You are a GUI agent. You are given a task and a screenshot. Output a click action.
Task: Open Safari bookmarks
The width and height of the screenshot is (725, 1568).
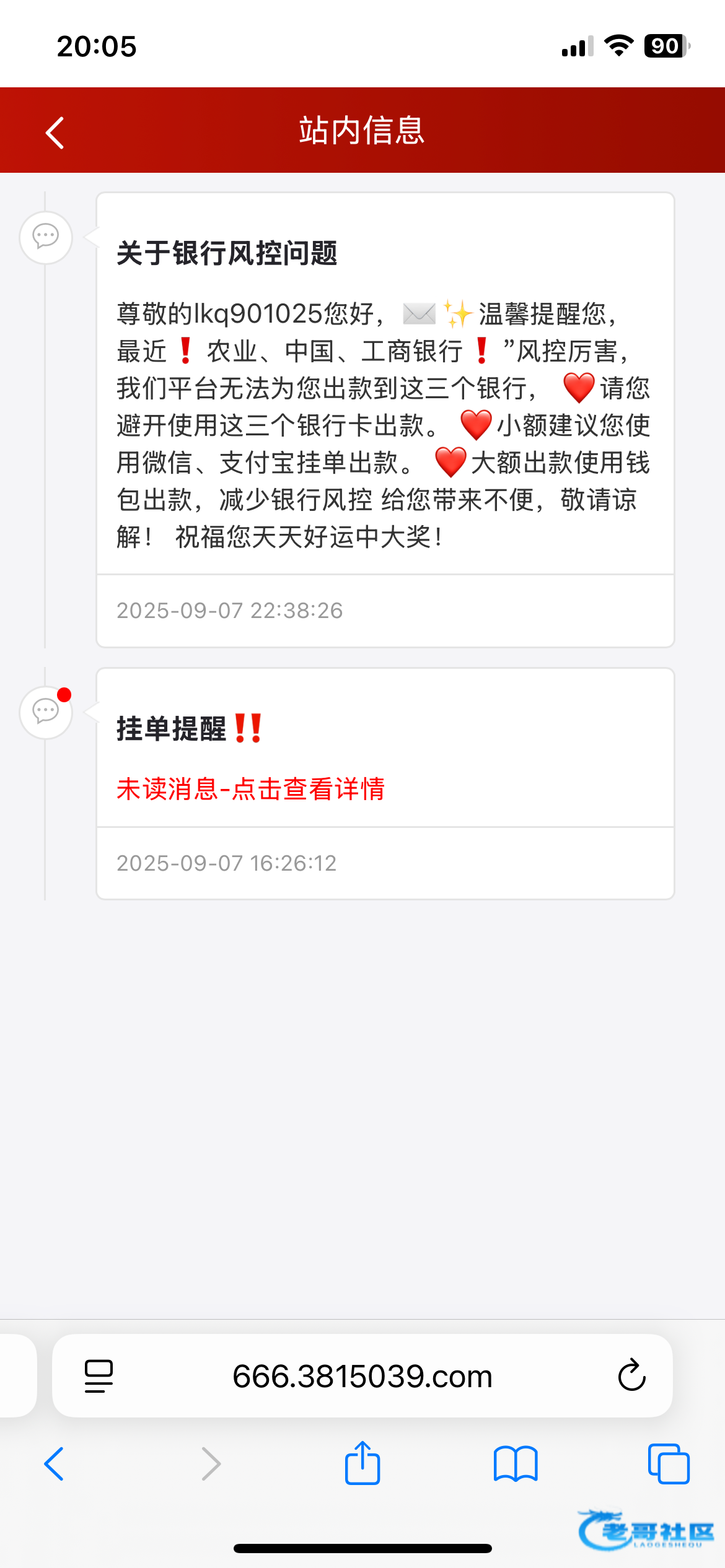pos(516,1464)
